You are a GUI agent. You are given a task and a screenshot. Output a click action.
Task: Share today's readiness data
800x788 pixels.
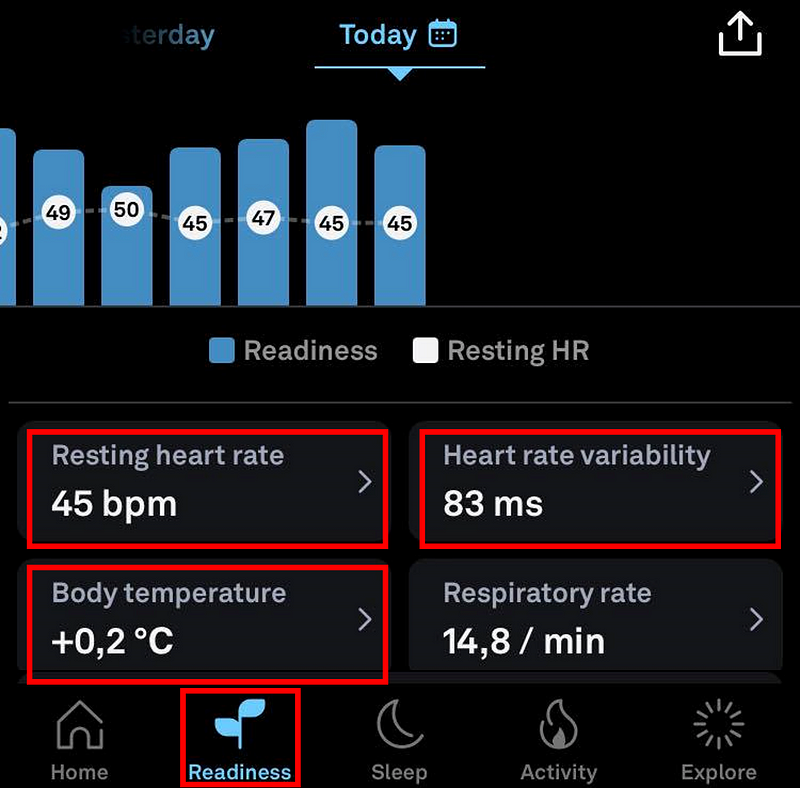coord(740,37)
